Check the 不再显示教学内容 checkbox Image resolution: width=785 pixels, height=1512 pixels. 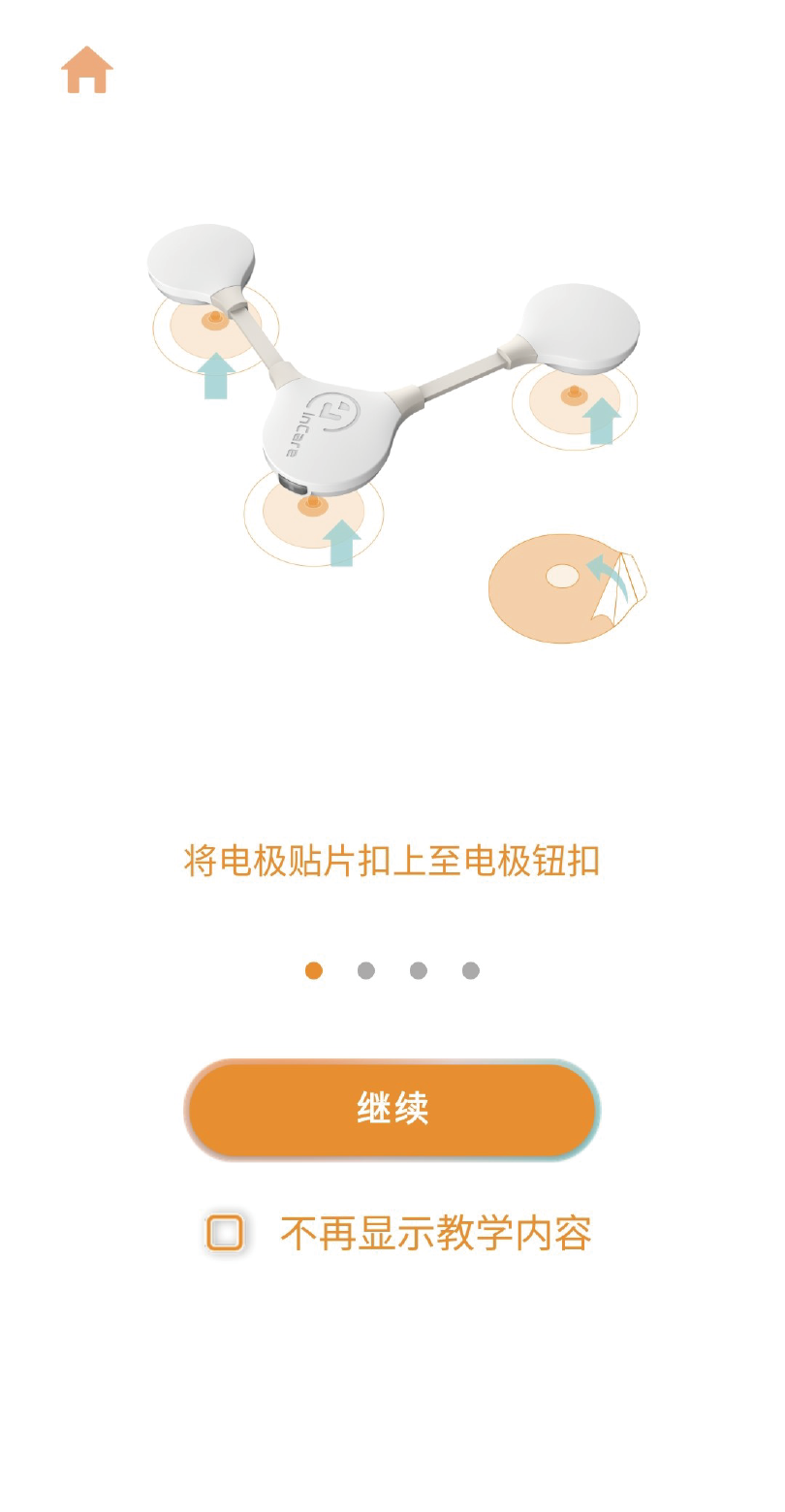(x=225, y=1233)
